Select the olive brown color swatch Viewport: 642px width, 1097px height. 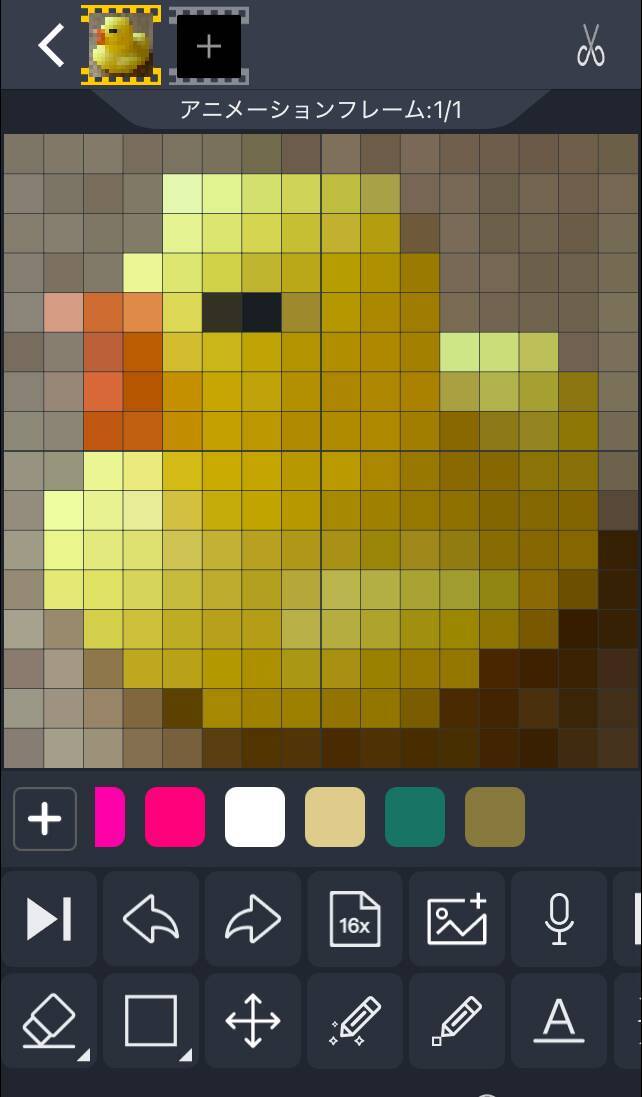[495, 817]
